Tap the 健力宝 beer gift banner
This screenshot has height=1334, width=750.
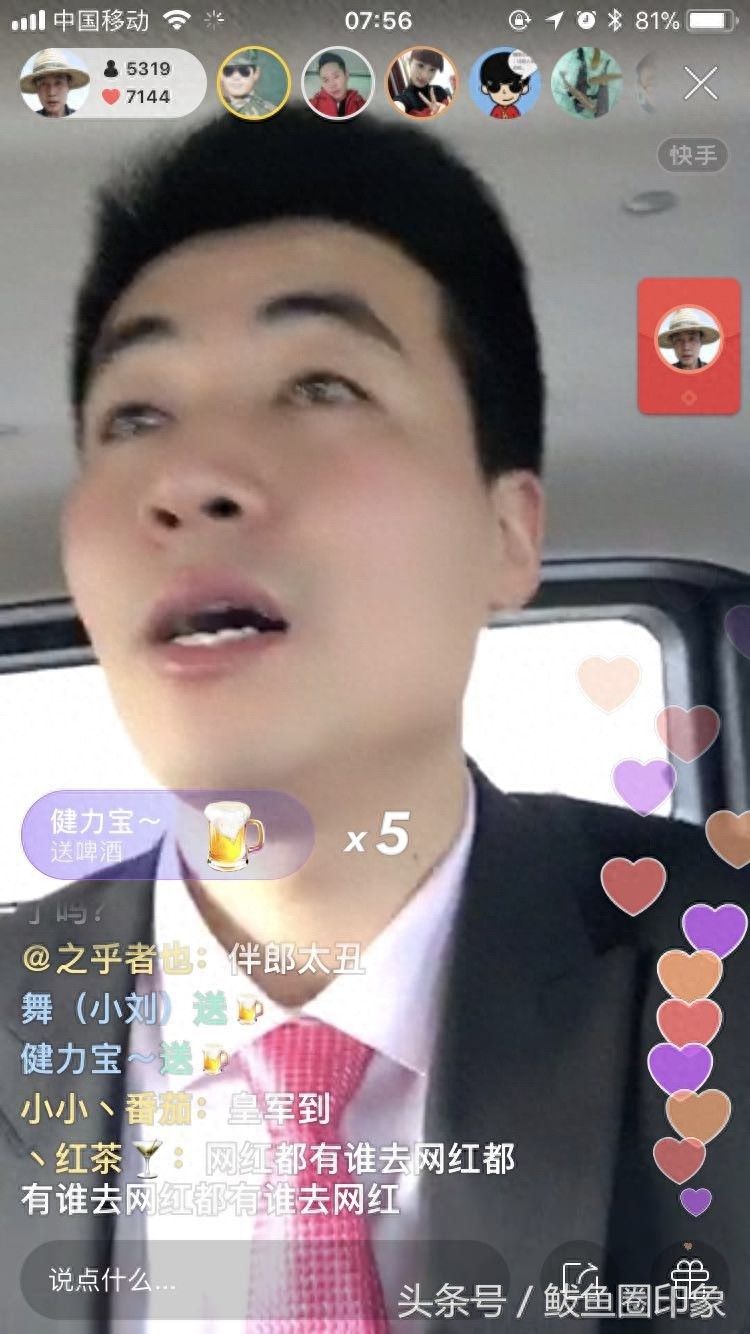click(x=165, y=835)
